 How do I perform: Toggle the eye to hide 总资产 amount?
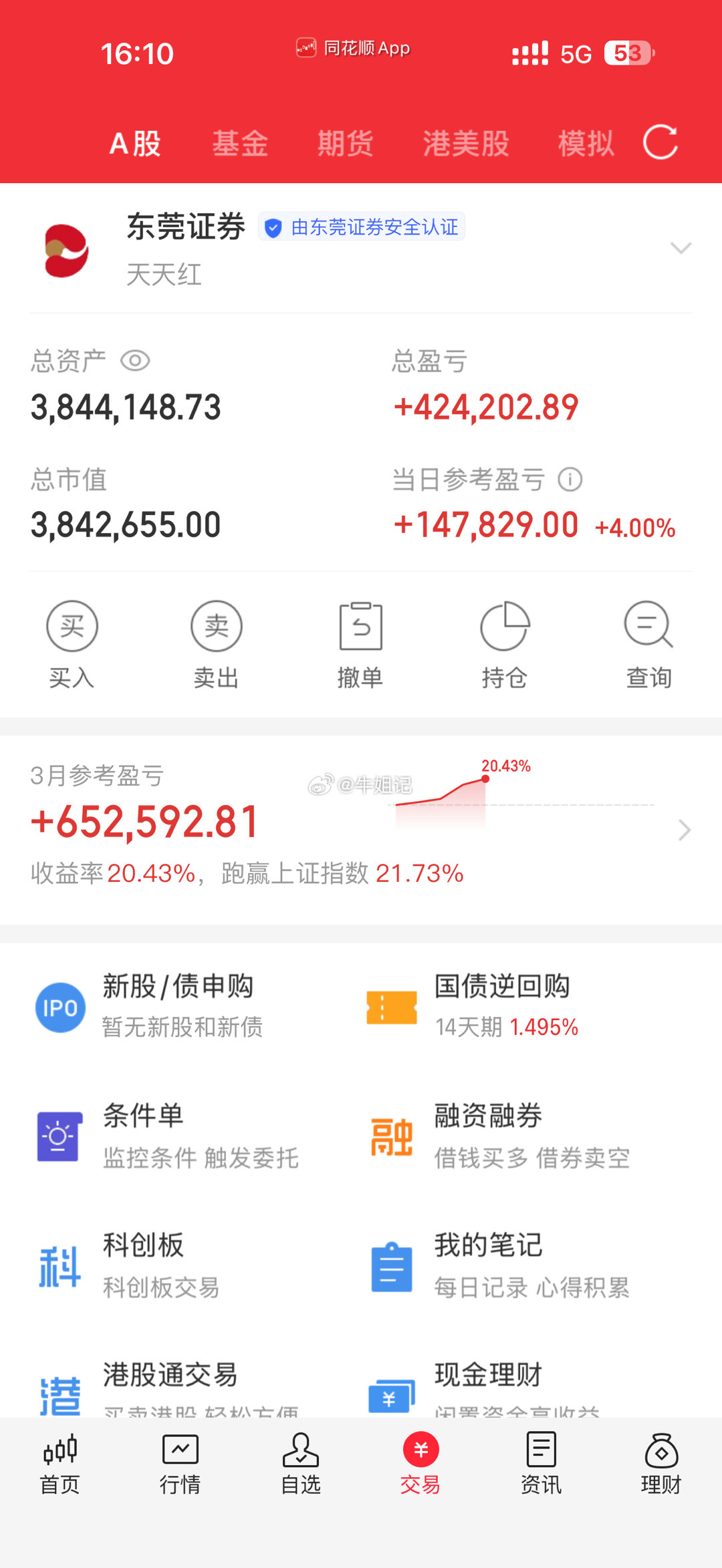point(137,360)
